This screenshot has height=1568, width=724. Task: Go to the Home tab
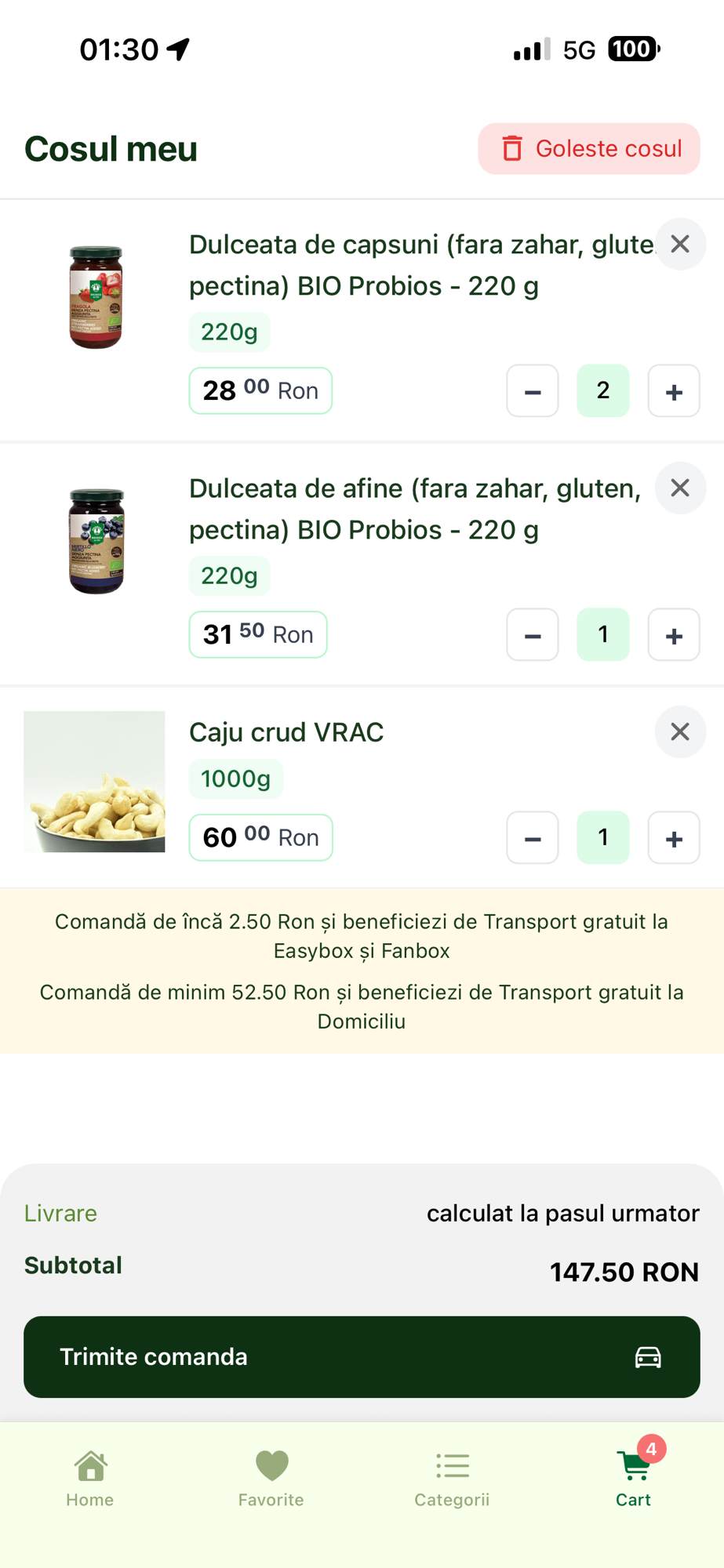90,1479
